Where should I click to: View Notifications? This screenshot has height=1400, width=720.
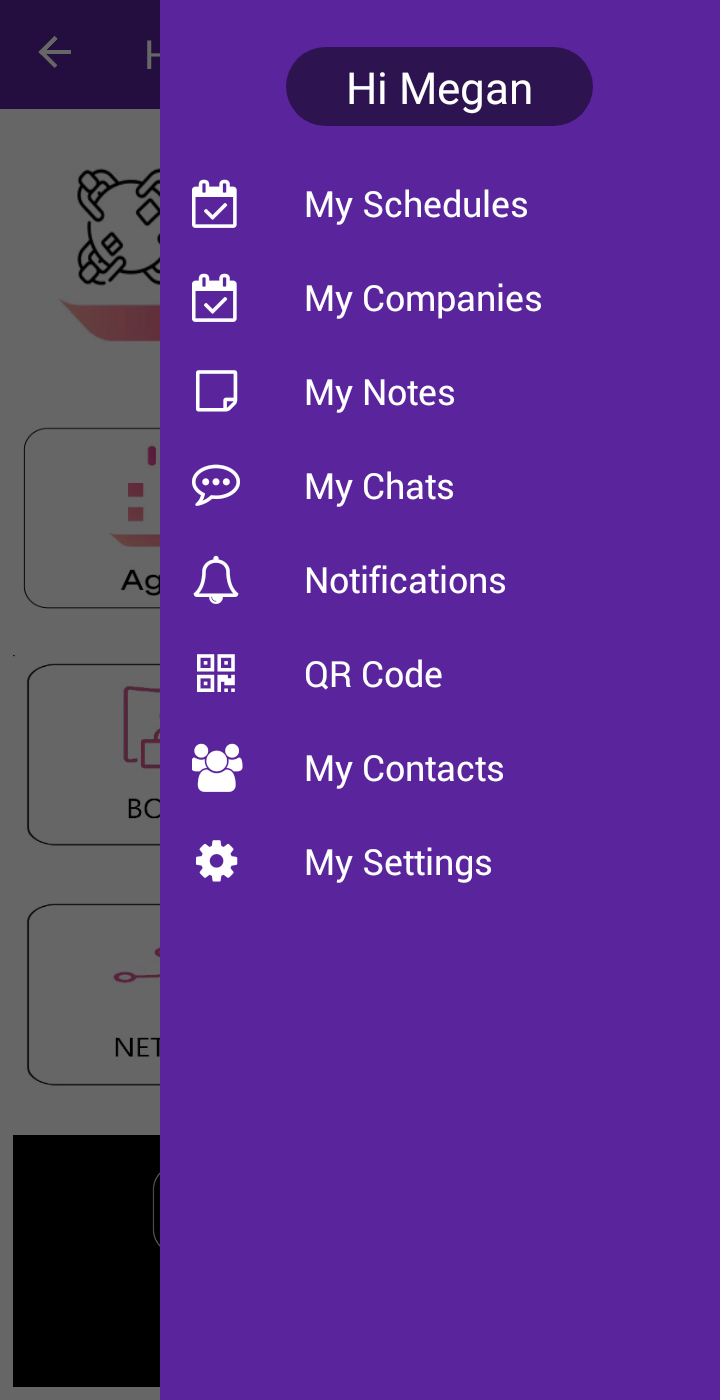pos(439,581)
